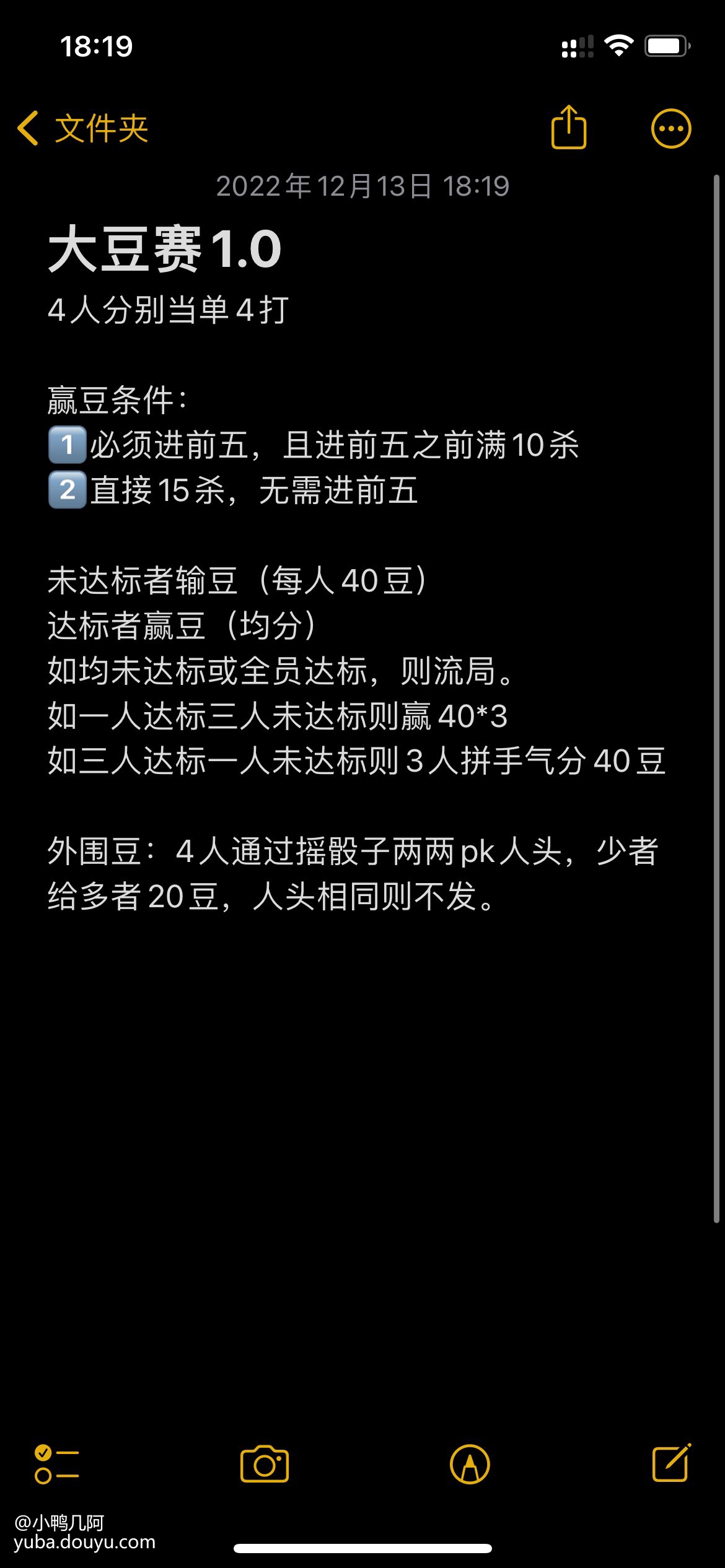Open the more options menu
The height and width of the screenshot is (1568, 725).
point(670,129)
